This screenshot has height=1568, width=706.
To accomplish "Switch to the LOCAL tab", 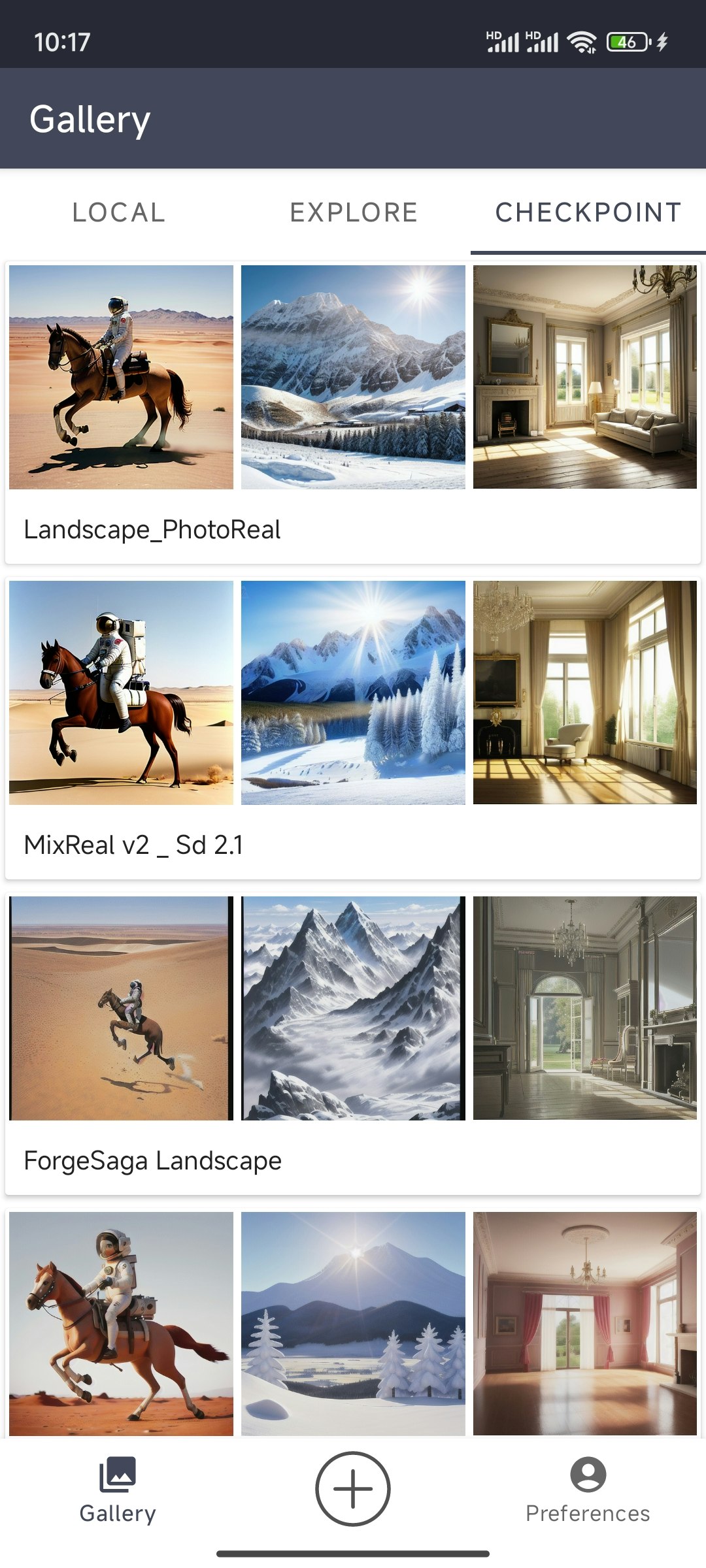I will click(x=118, y=212).
